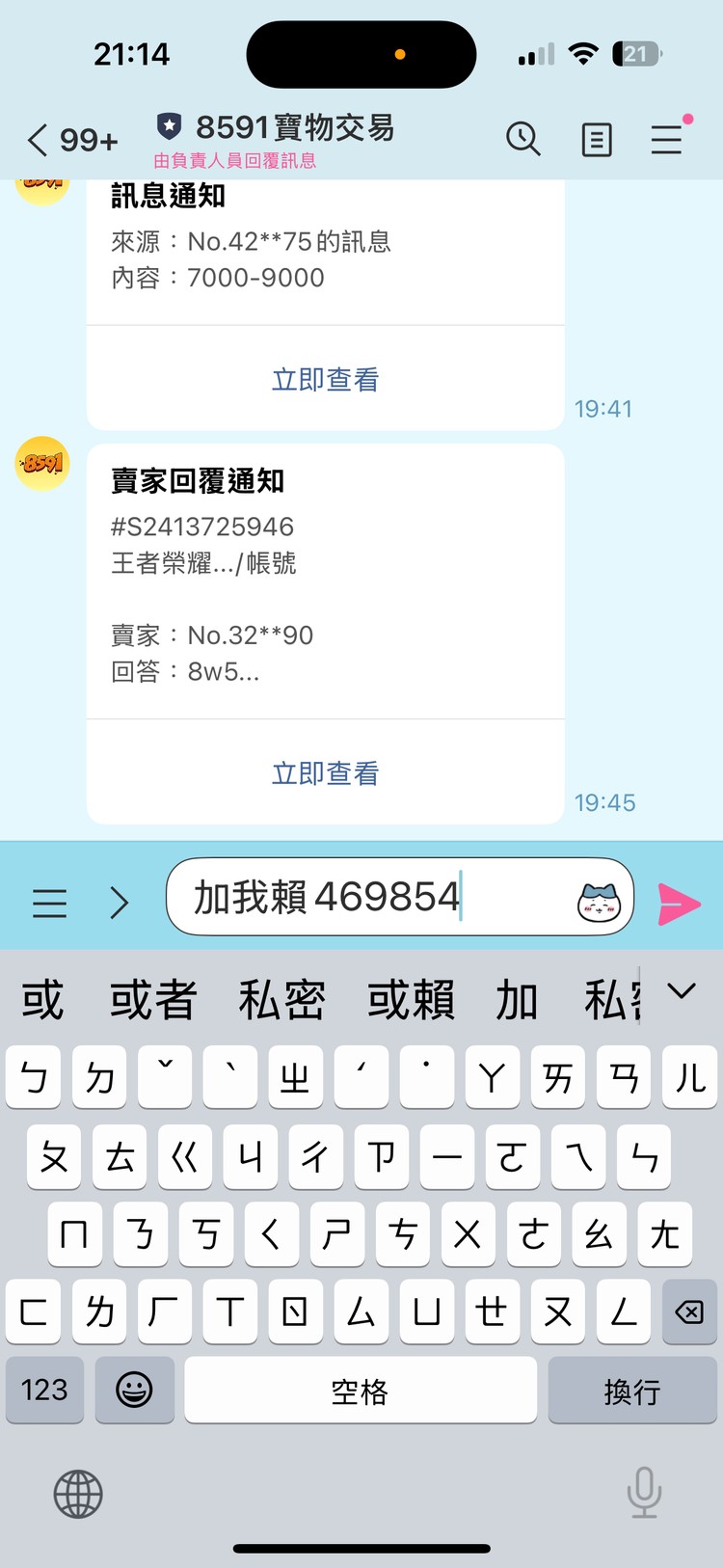Open emoji panel with the smiley key
Screen dimensions: 723x1568
click(x=134, y=1391)
